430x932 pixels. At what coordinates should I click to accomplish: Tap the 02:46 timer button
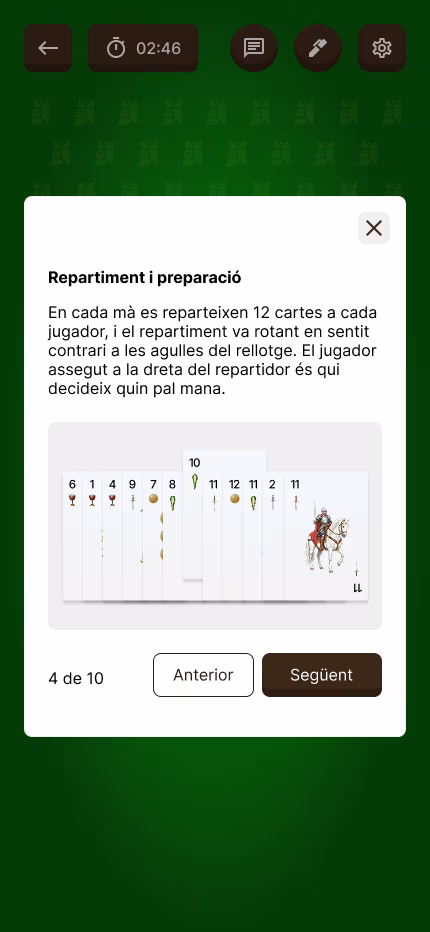pyautogui.click(x=143, y=48)
